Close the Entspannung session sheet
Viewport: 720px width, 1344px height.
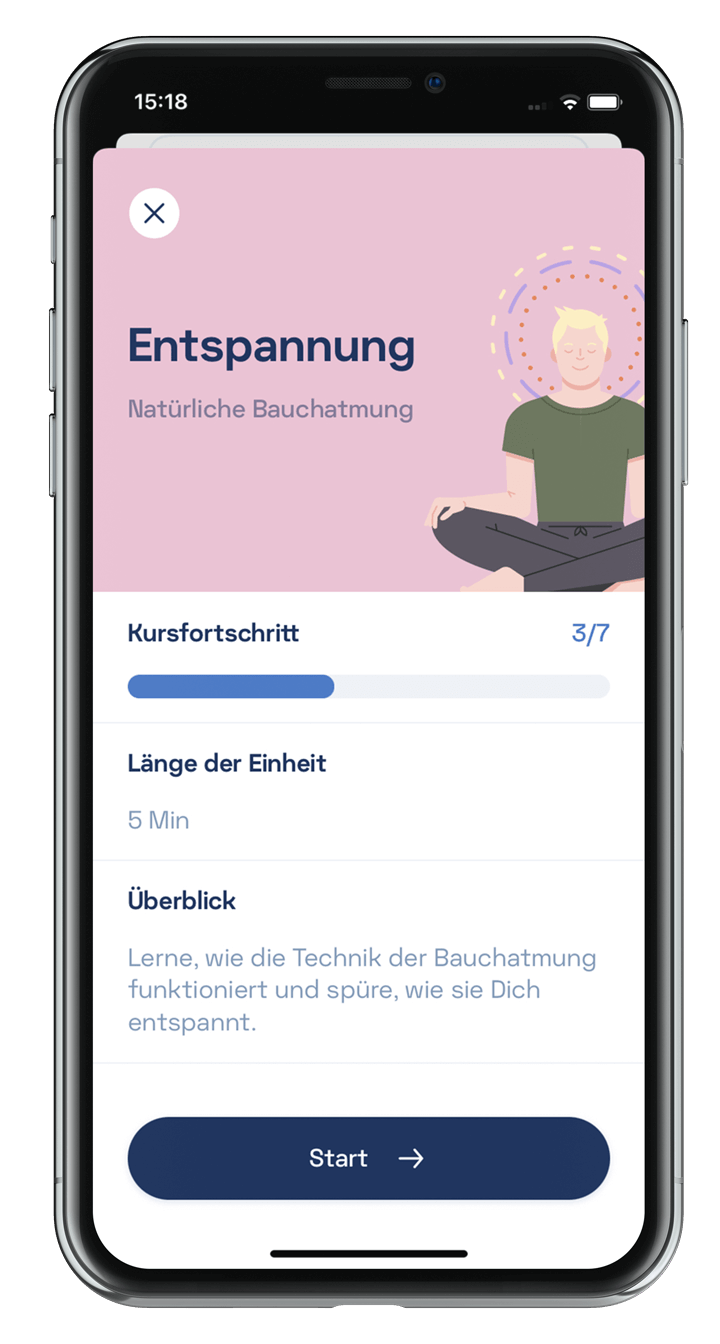pos(154,213)
